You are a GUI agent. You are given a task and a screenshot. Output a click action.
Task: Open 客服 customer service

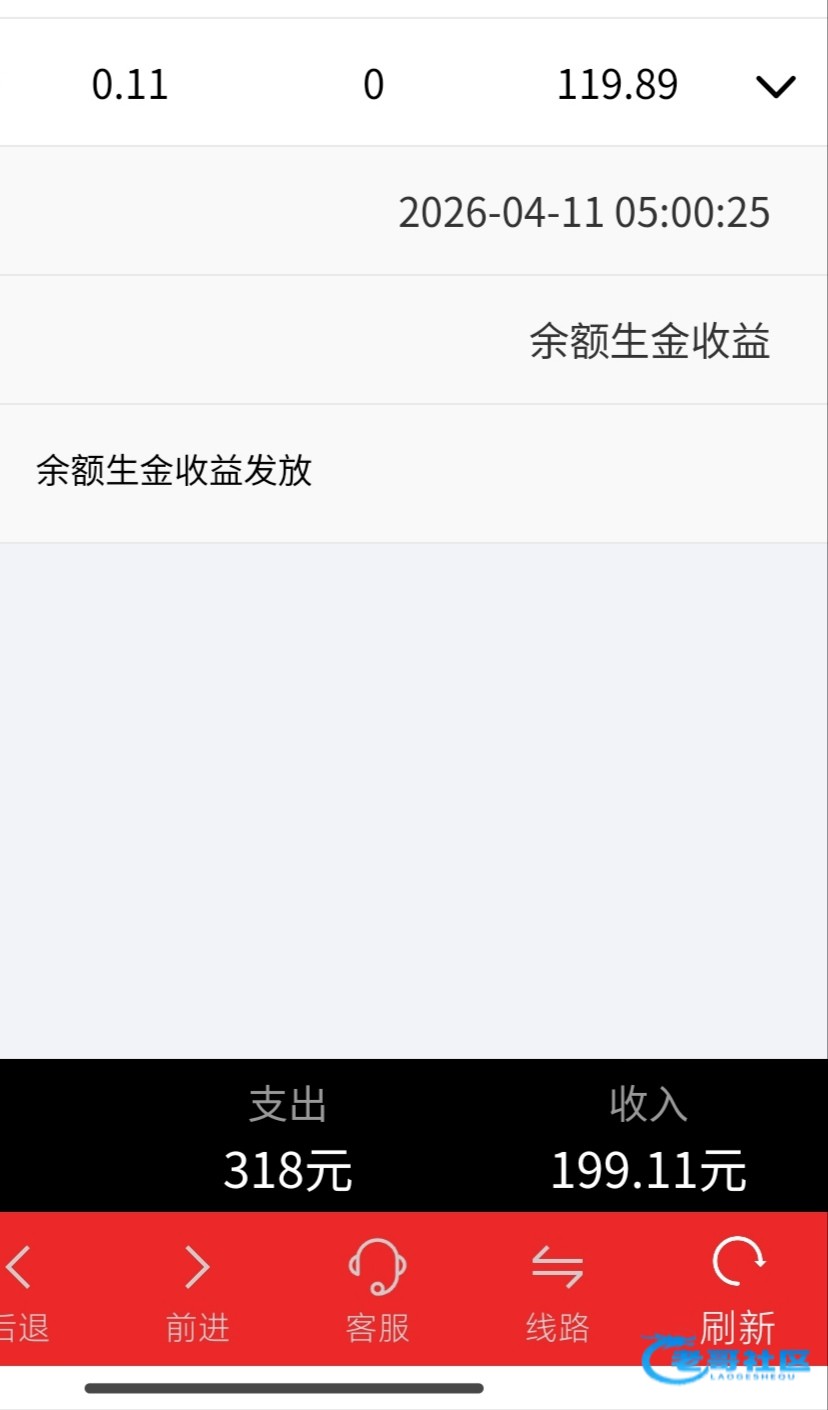coord(377,1290)
